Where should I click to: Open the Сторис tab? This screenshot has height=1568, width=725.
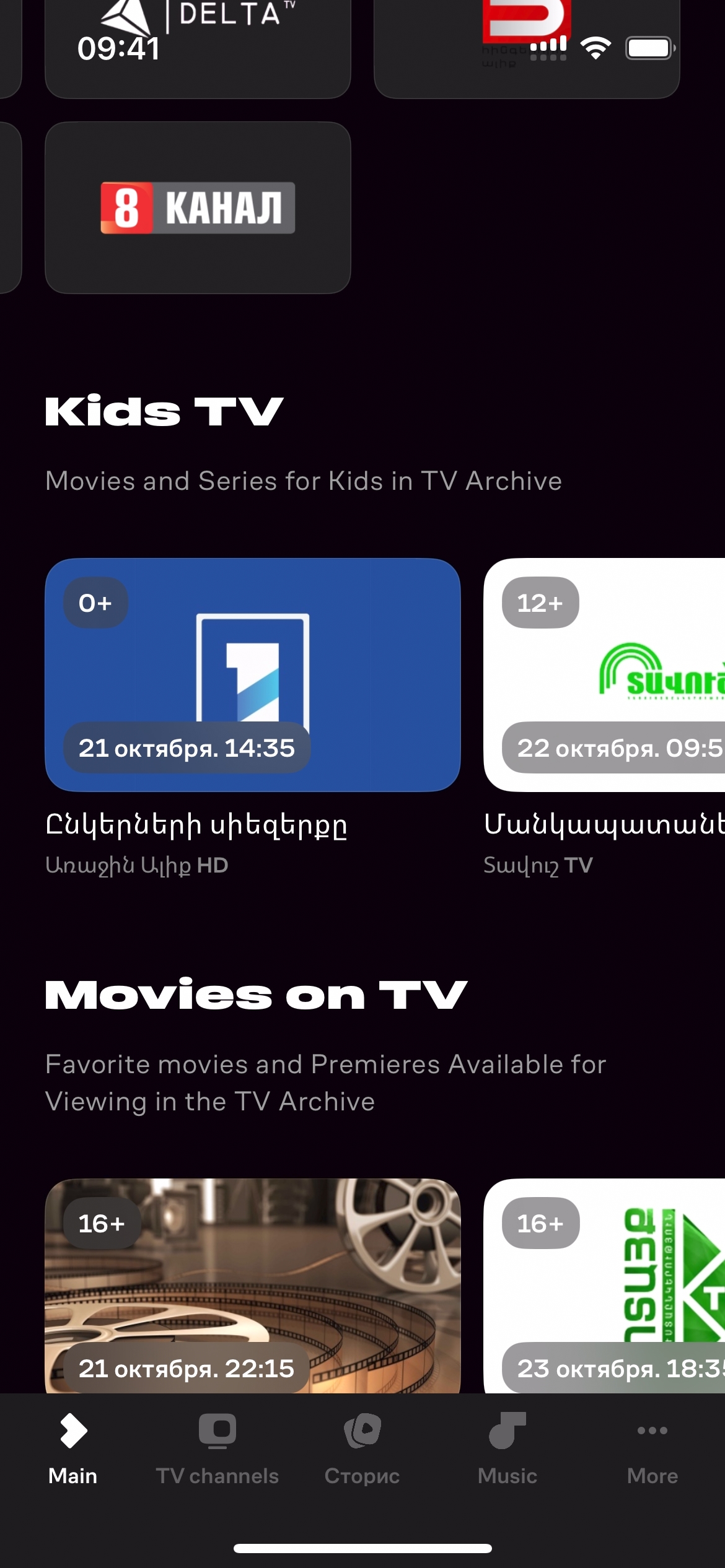tap(362, 1449)
